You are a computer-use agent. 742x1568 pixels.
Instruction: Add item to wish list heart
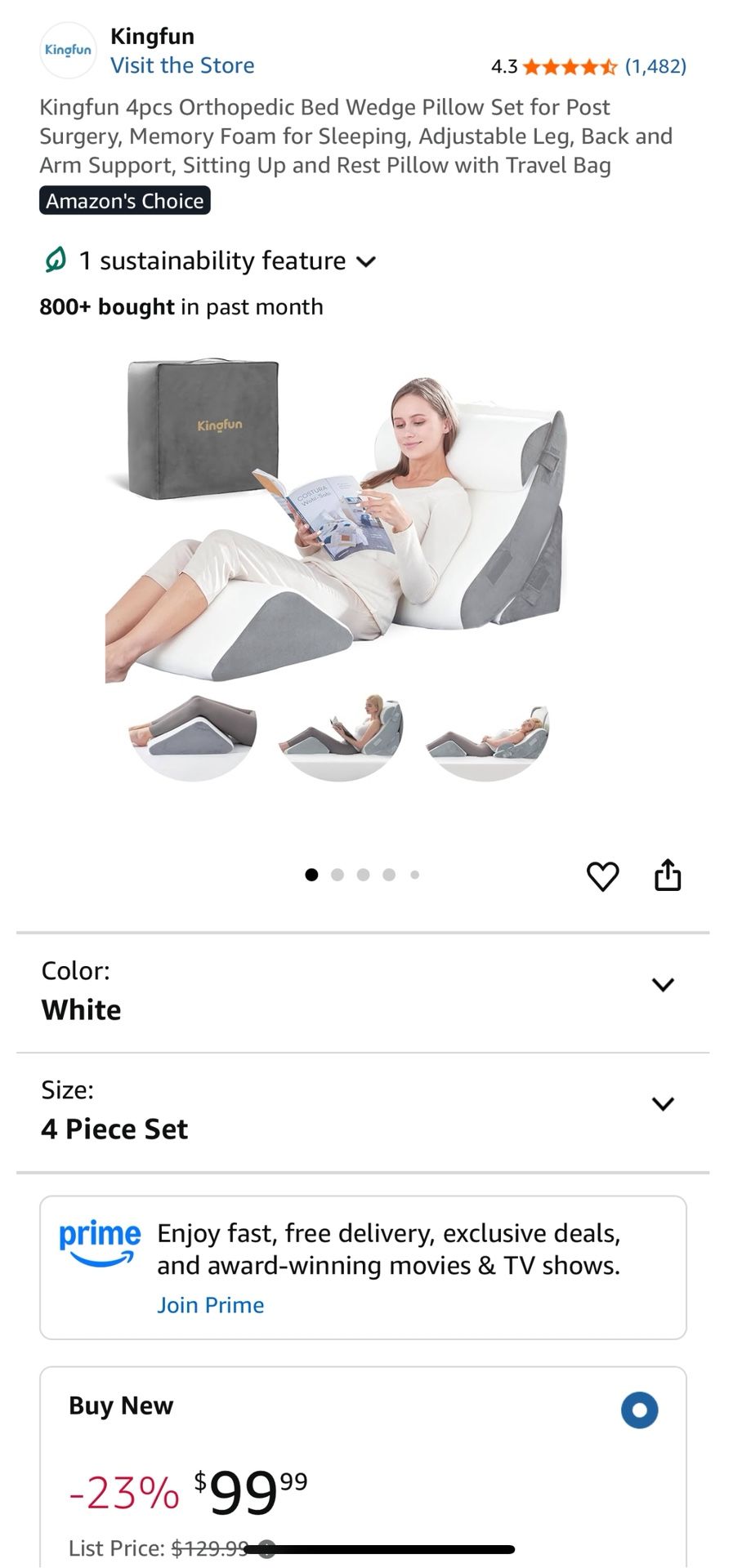(602, 875)
